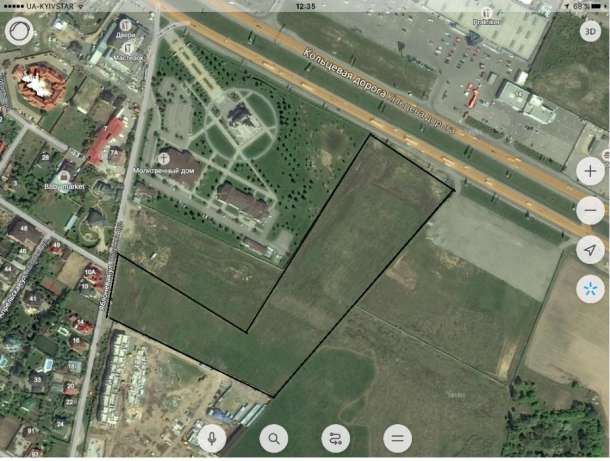Viewport: 610px width, 461px height.
Task: Zoom out with the minus button
Action: pyautogui.click(x=591, y=210)
